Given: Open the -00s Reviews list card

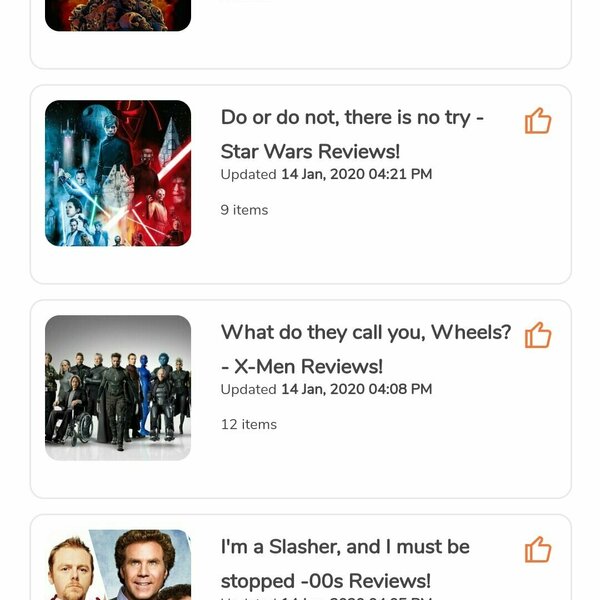Looking at the screenshot, I should pyautogui.click(x=344, y=563).
